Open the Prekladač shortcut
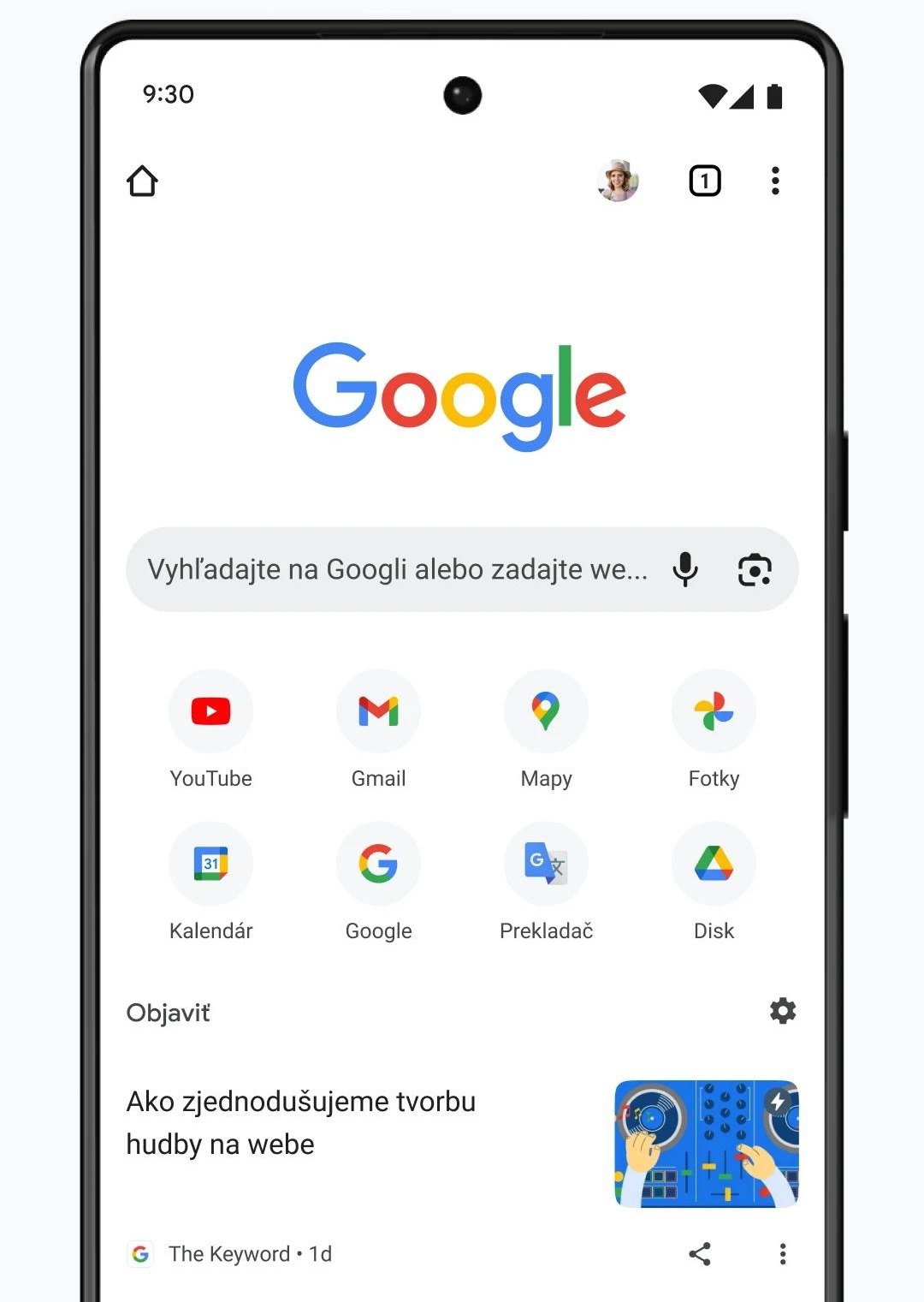The width and height of the screenshot is (924, 1302). (x=546, y=865)
